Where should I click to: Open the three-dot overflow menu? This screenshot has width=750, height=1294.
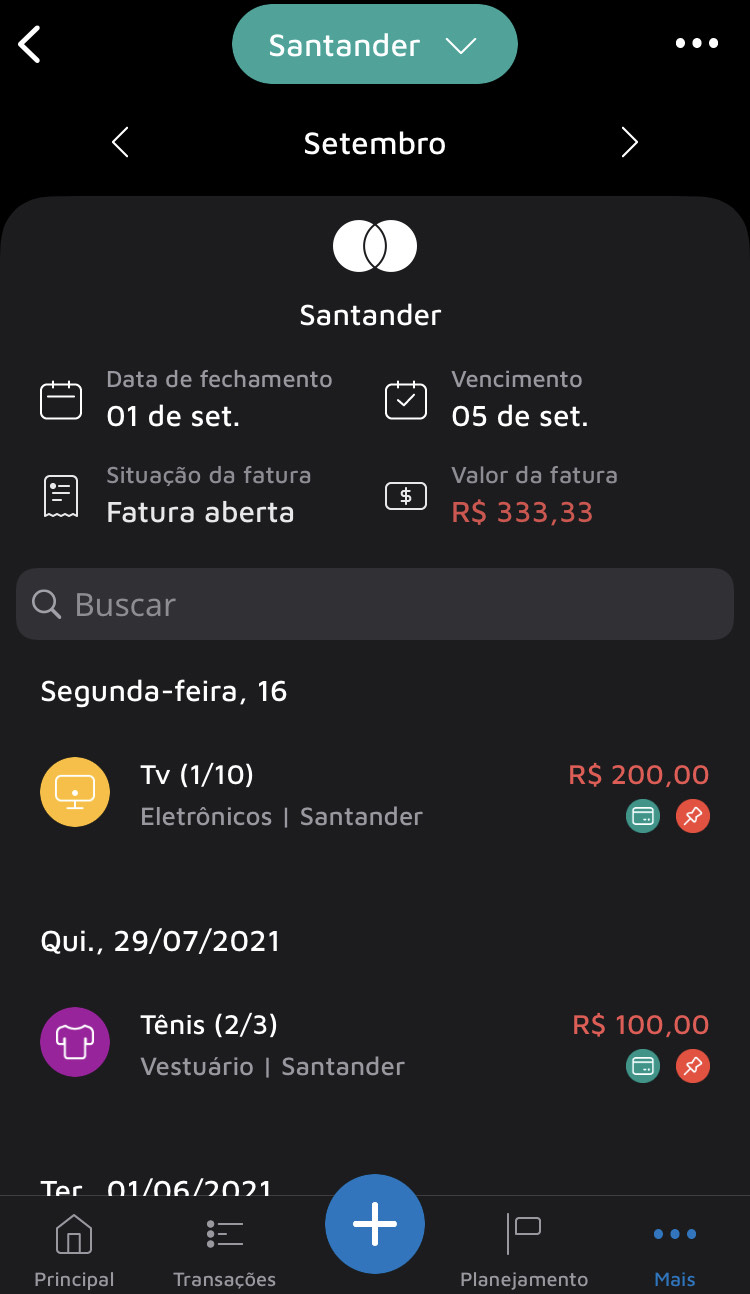pyautogui.click(x=696, y=44)
